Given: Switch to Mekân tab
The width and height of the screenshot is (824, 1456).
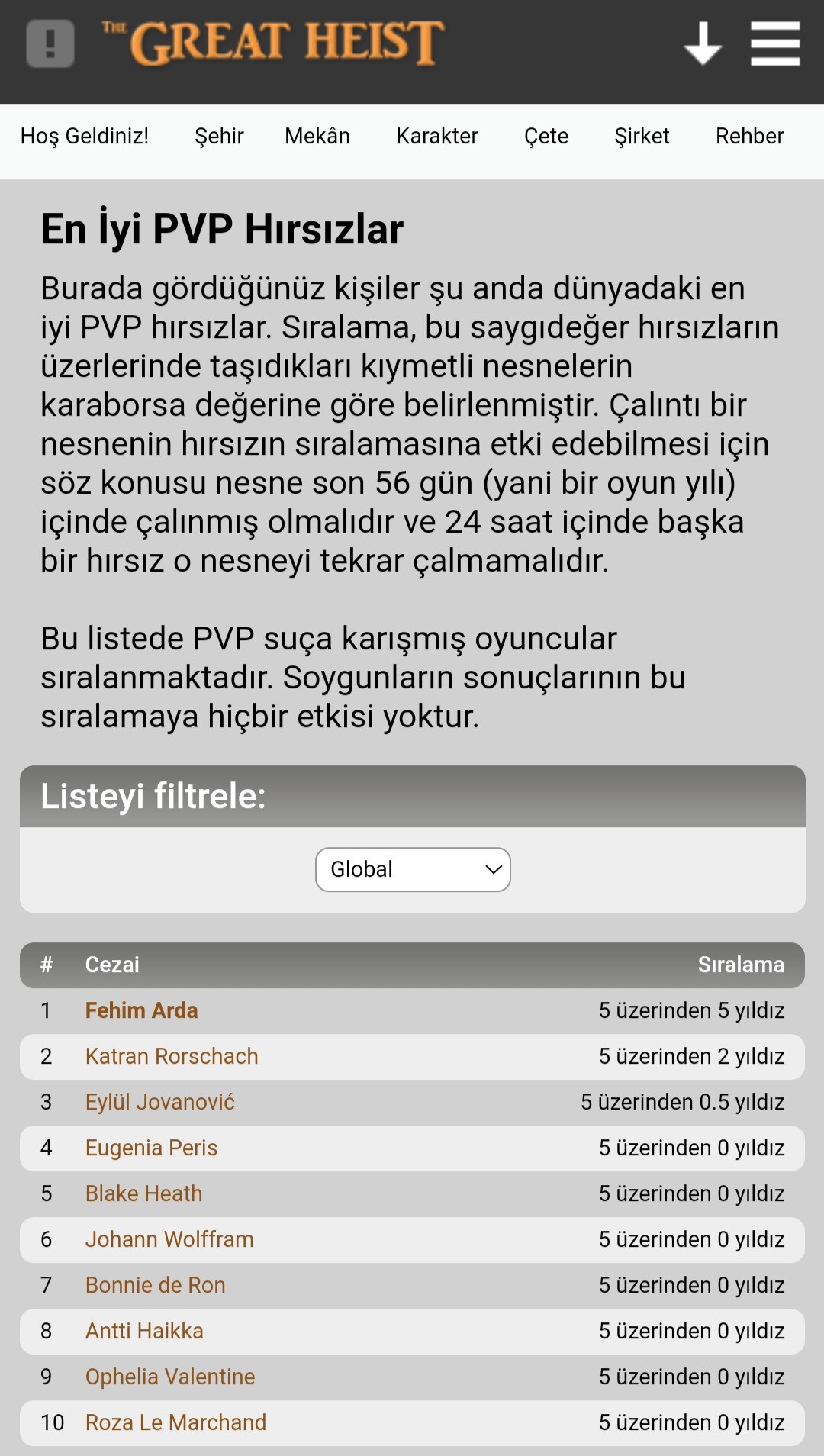Looking at the screenshot, I should click(317, 136).
